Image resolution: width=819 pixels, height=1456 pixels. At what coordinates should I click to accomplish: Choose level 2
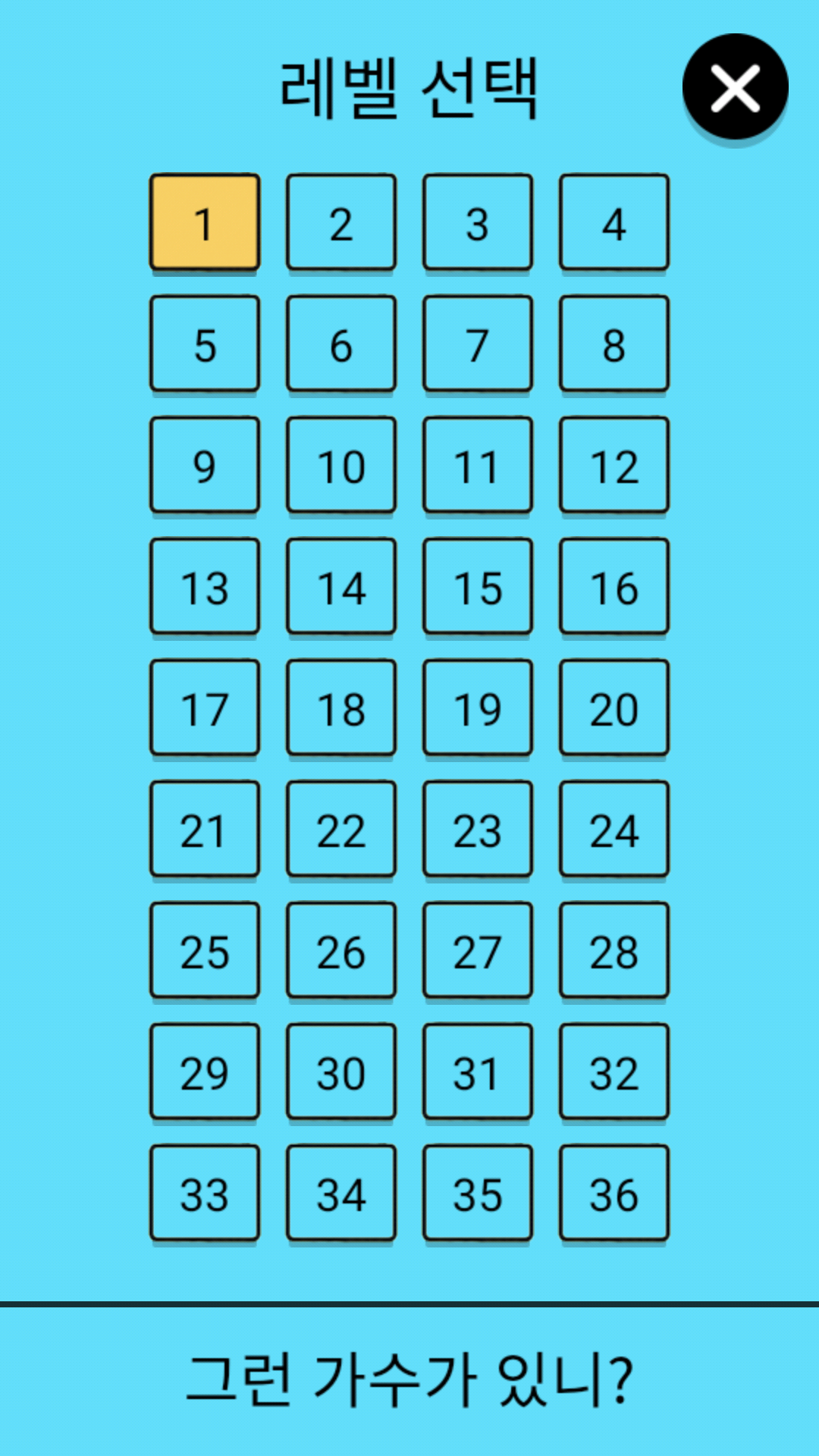[341, 222]
